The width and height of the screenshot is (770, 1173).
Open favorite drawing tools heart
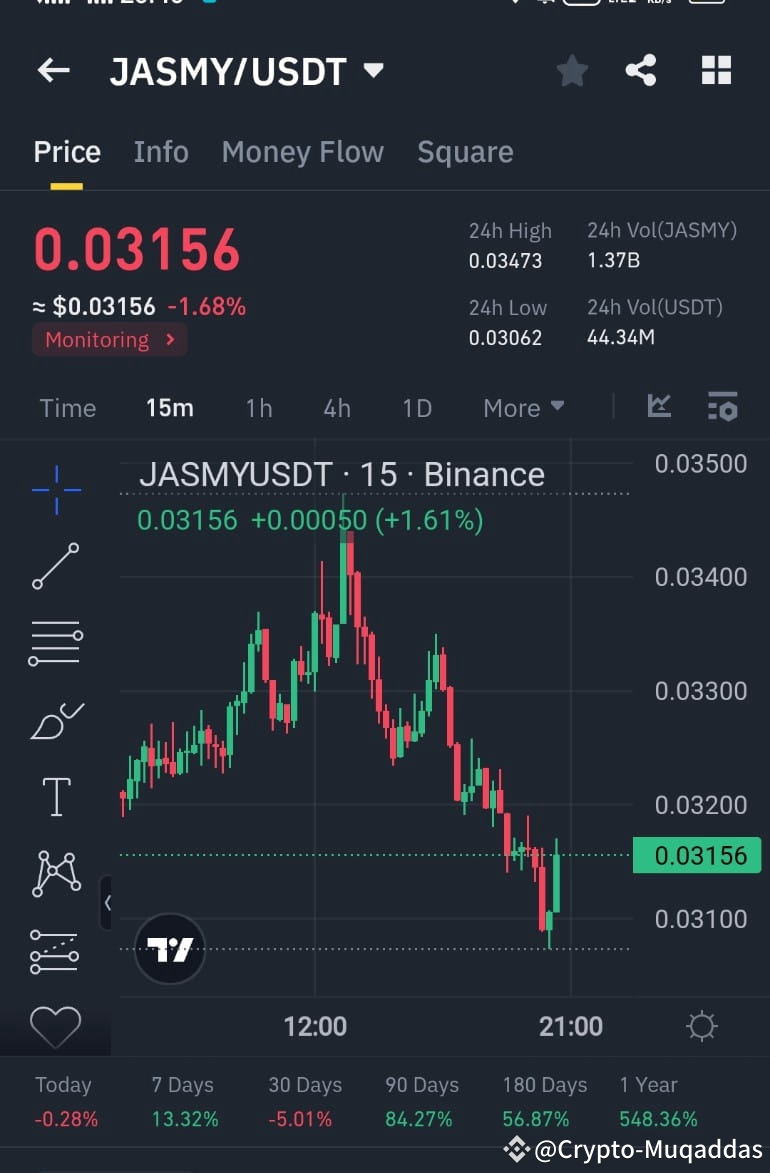click(x=56, y=1026)
